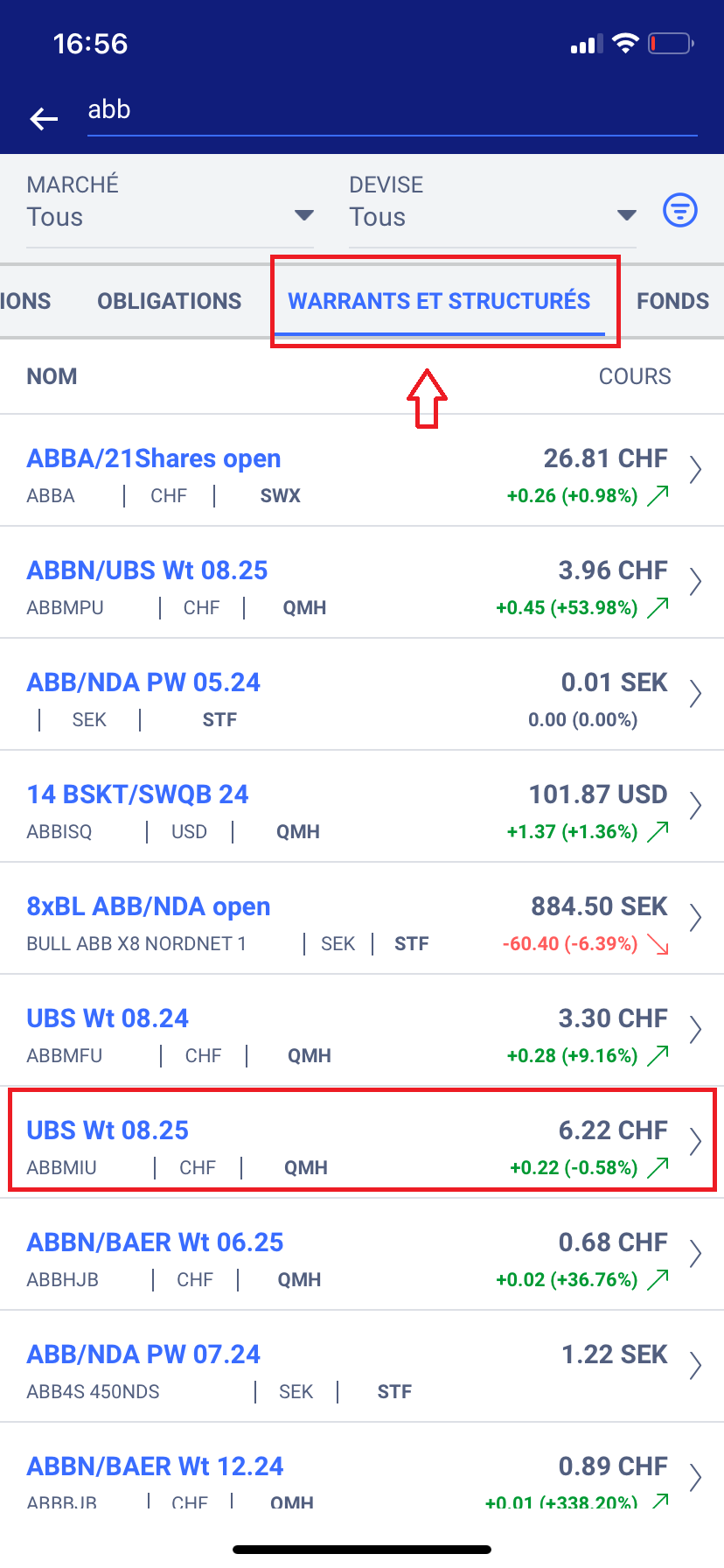Open ABBN/BAER Wt 06.25 result

tap(362, 1255)
